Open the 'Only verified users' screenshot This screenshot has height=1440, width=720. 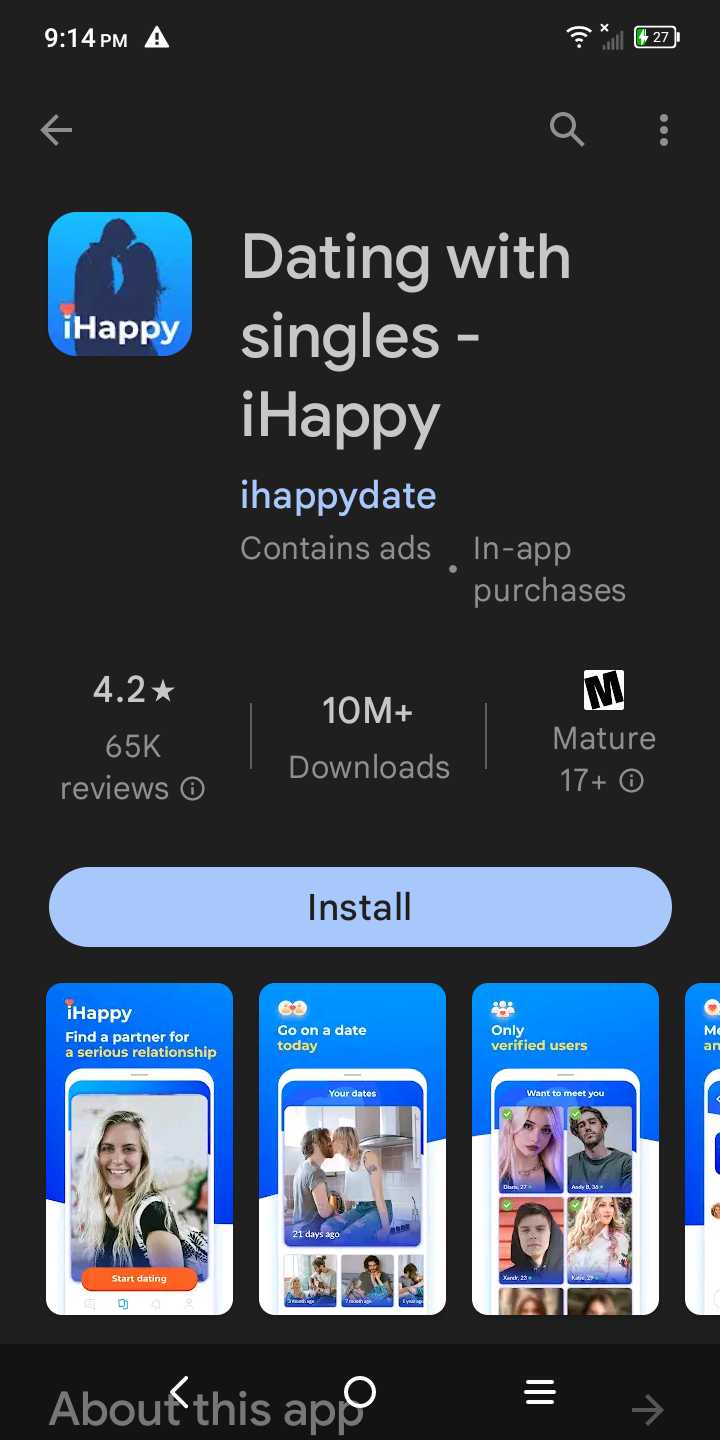[x=565, y=1149]
